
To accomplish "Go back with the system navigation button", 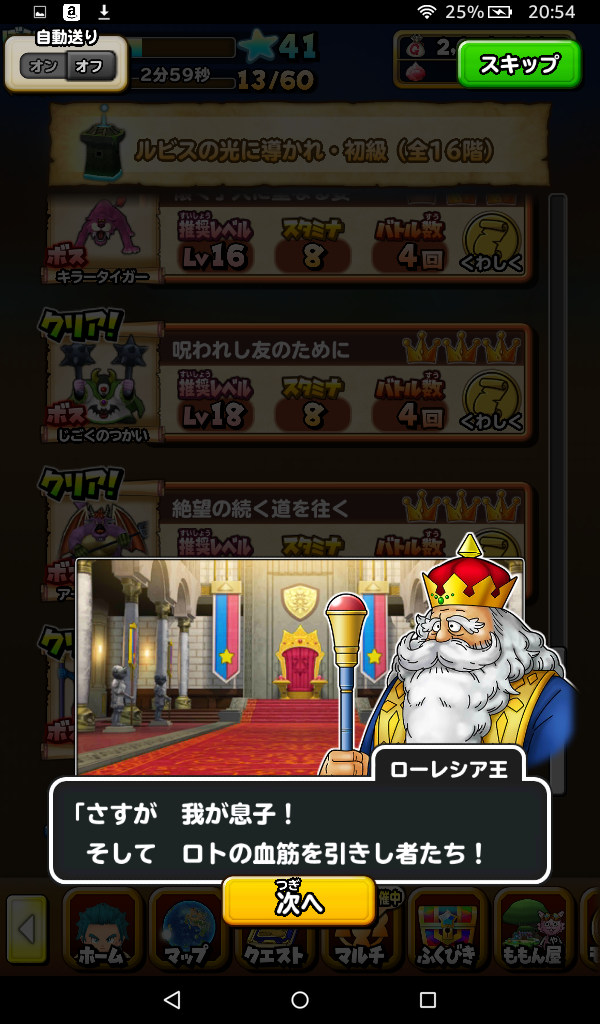I will tap(171, 999).
